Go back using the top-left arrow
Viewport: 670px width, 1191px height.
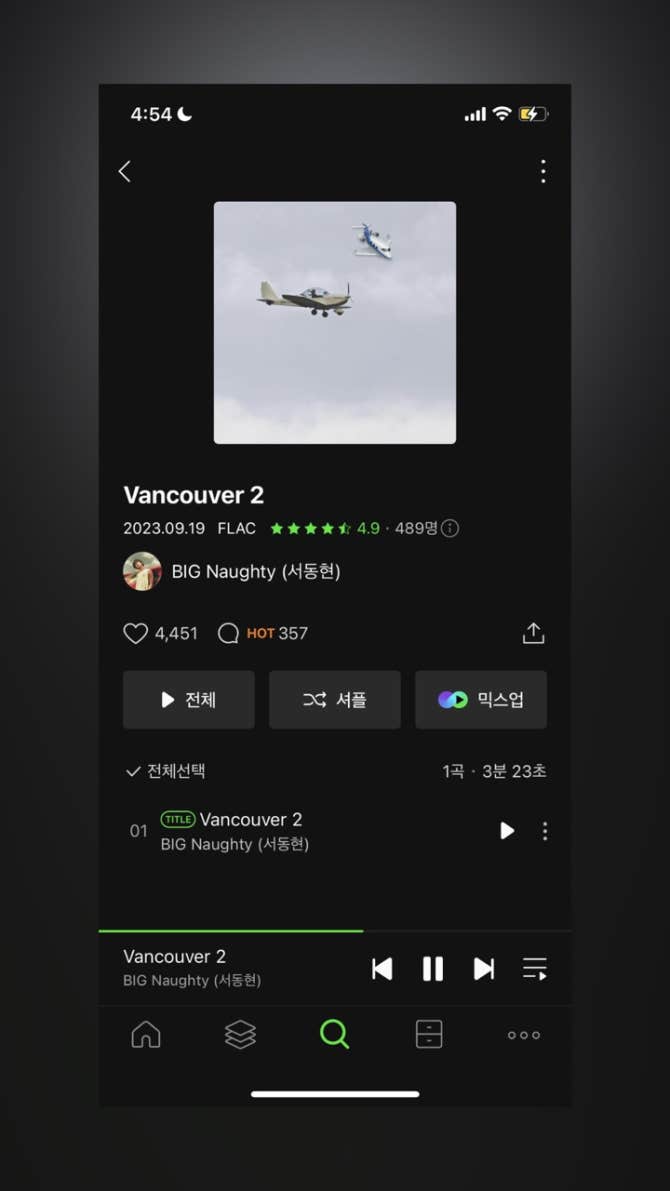click(125, 171)
